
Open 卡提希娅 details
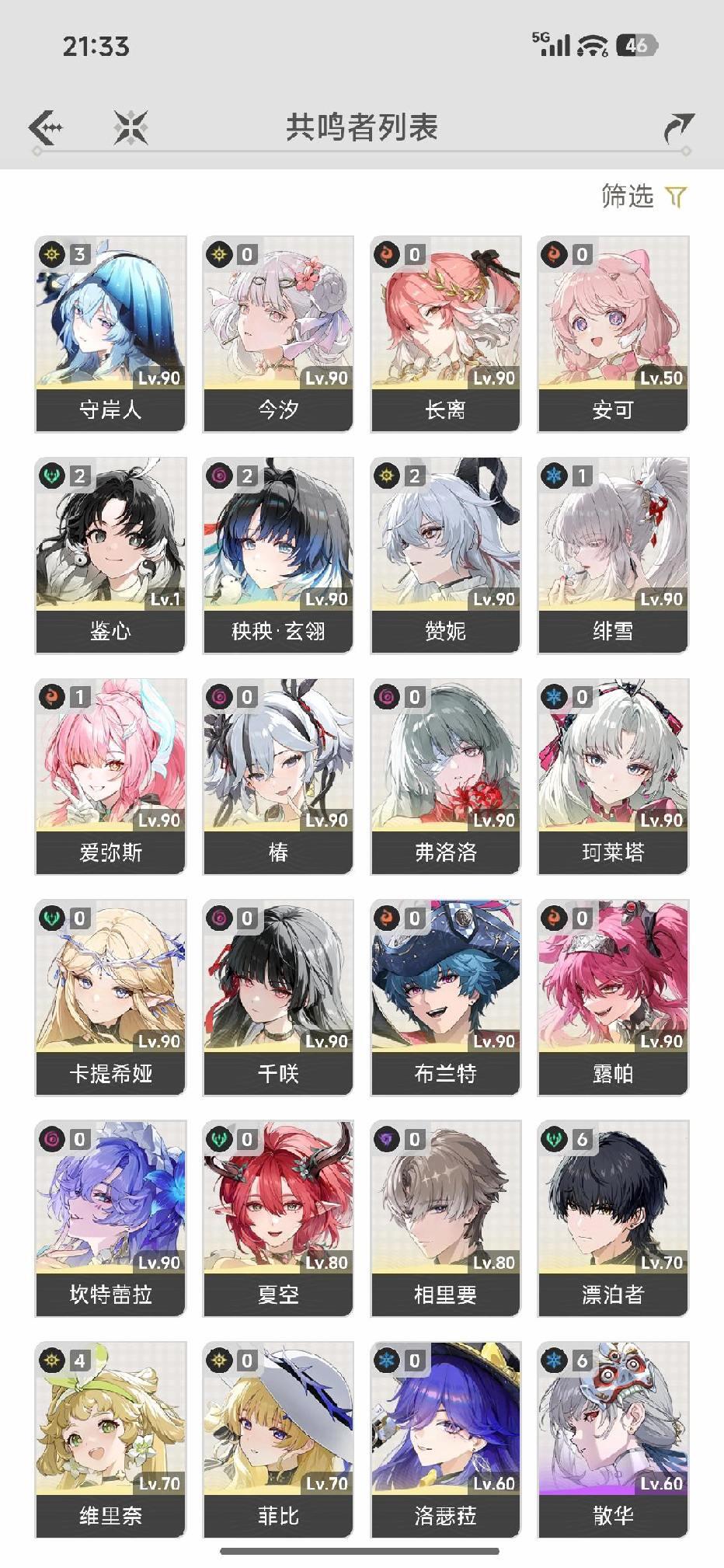click(110, 998)
